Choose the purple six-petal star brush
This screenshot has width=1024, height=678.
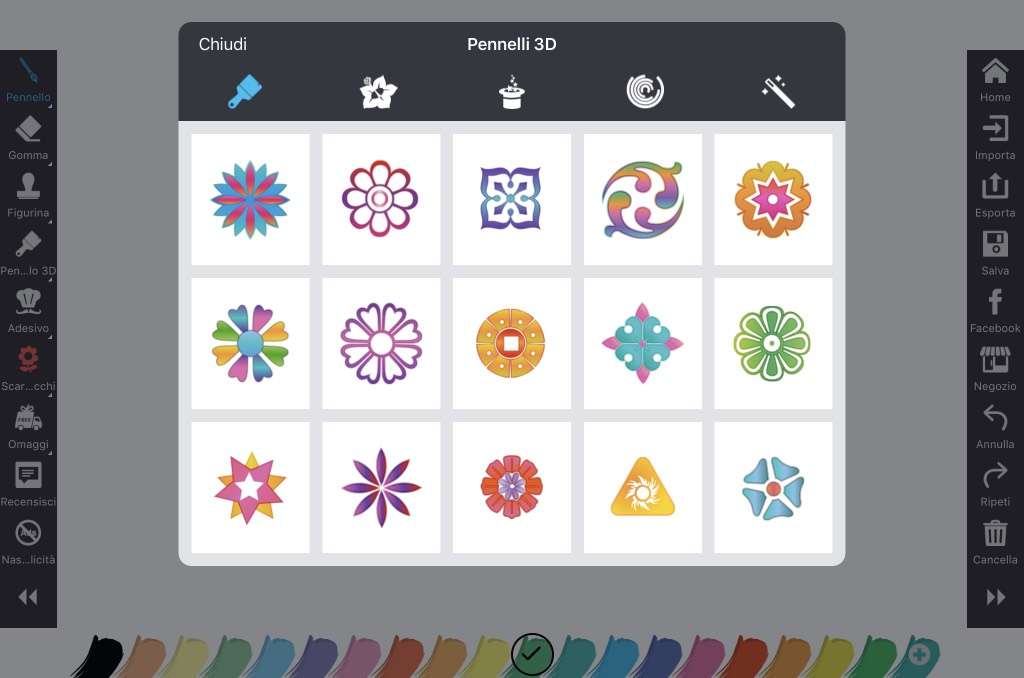(381, 487)
